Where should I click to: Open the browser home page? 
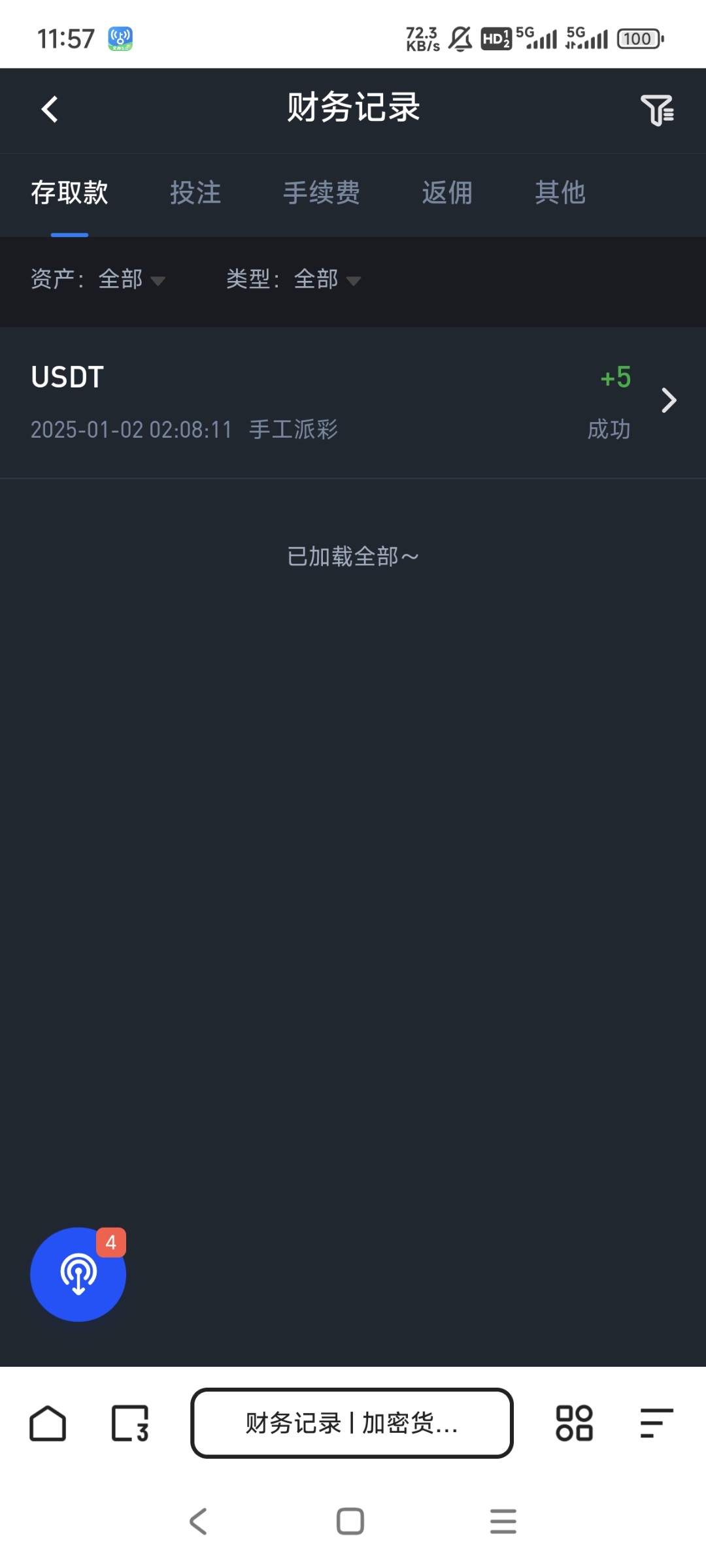pos(48,1423)
